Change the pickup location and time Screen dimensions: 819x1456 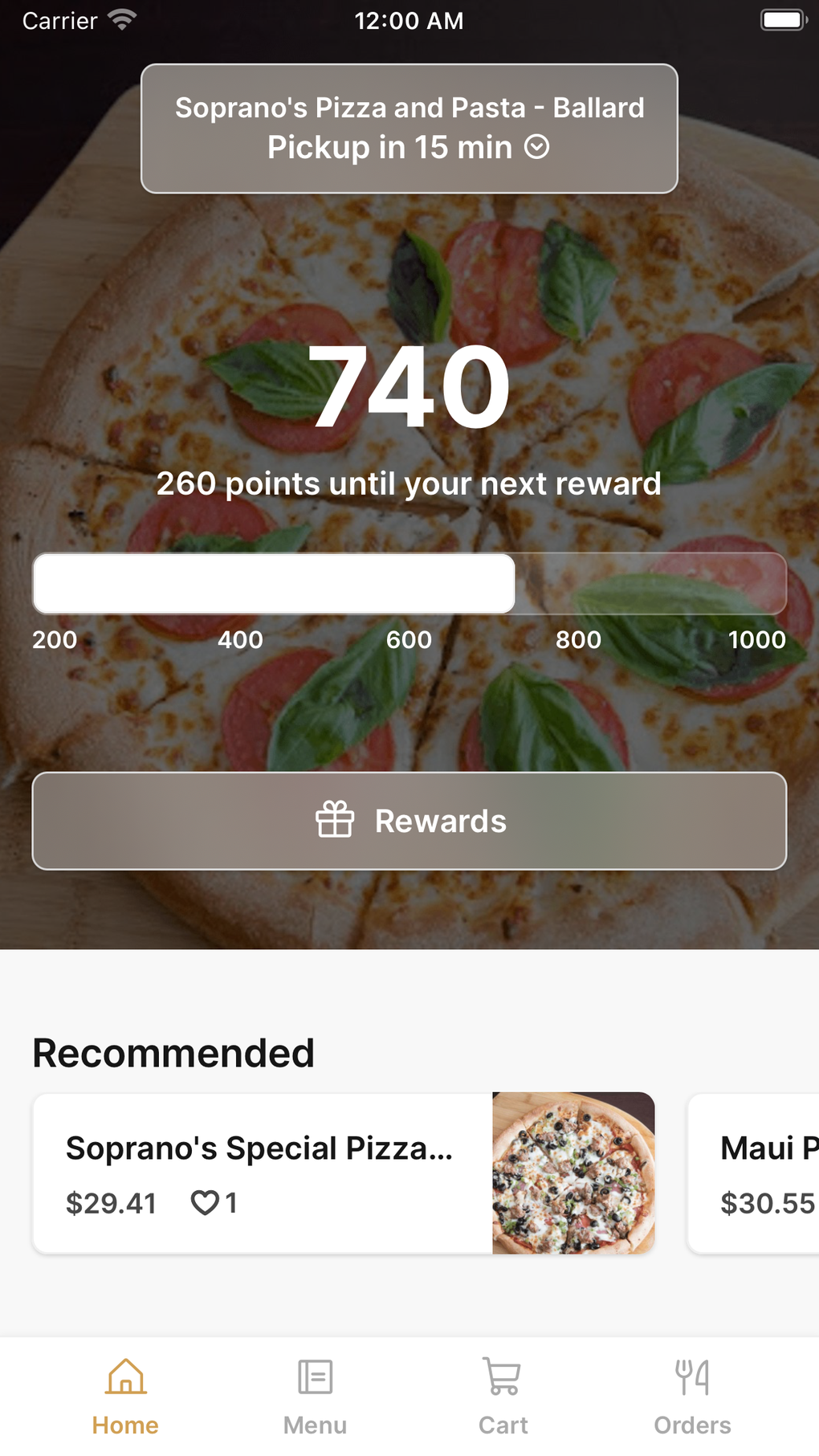[409, 128]
